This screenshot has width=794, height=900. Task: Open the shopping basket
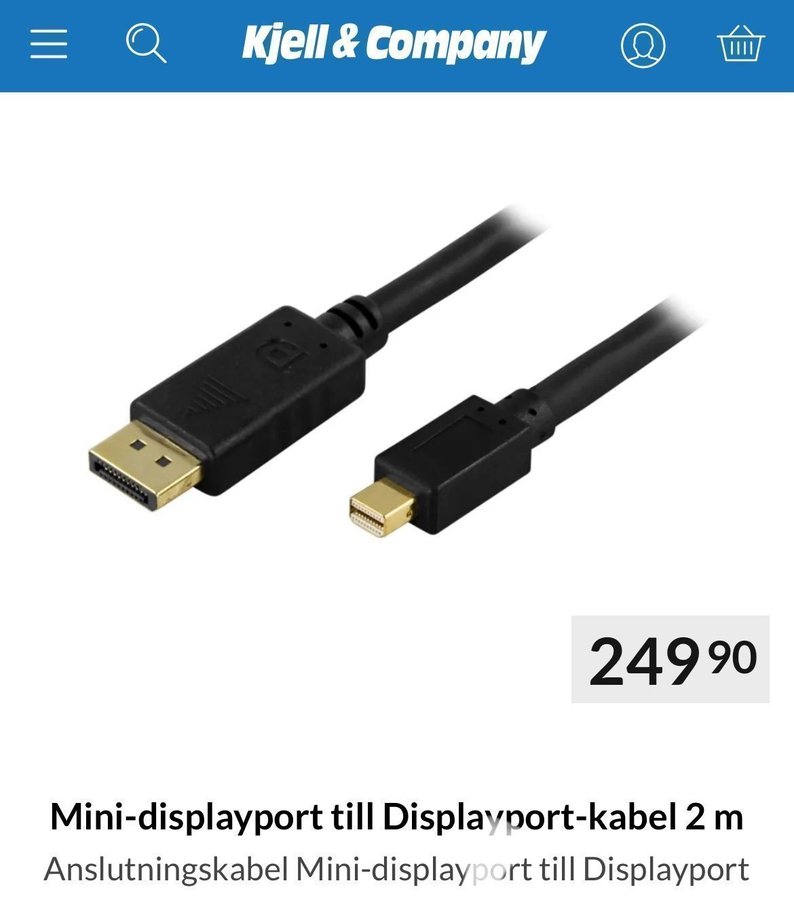[x=740, y=45]
